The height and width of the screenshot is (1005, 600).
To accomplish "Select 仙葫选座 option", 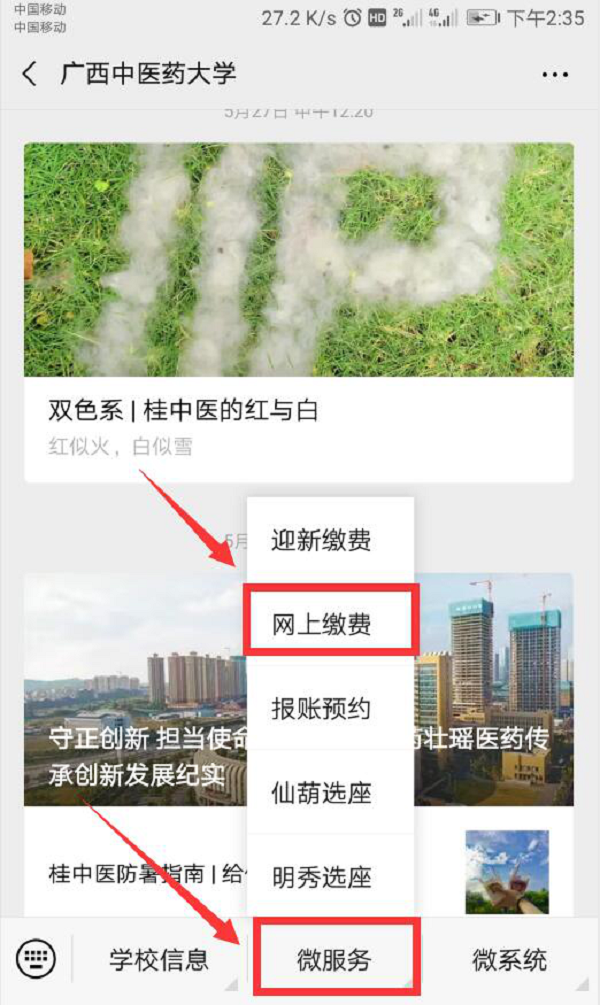I will tap(321, 793).
